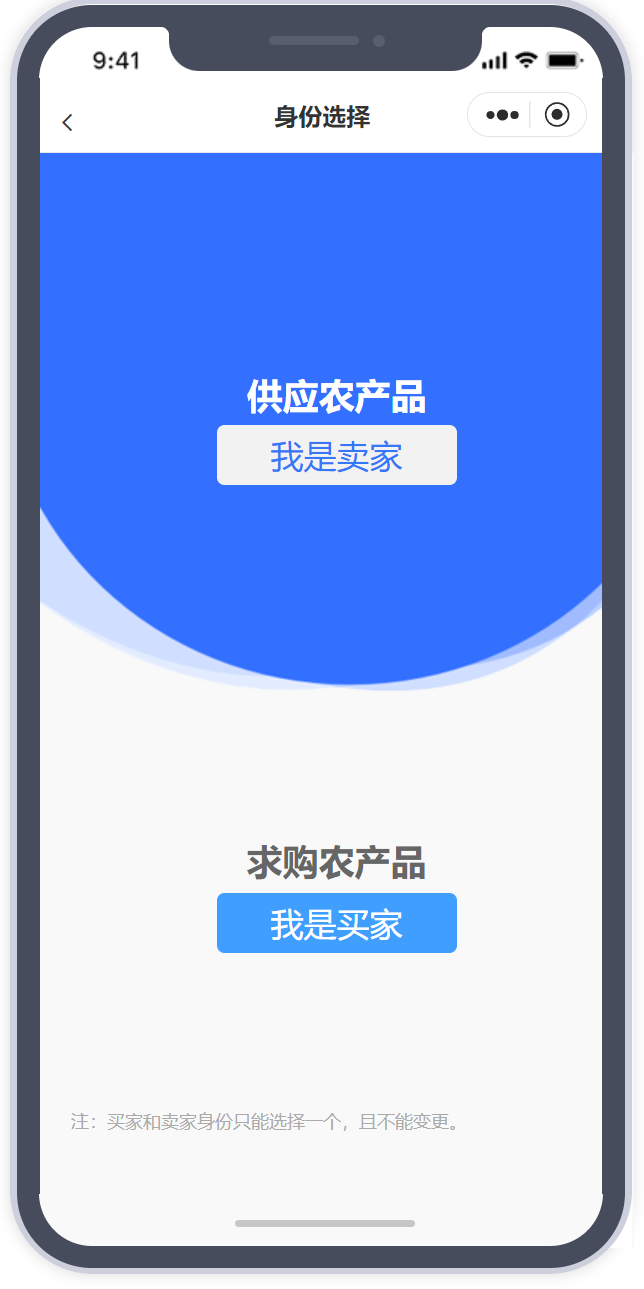Choose 我是买家 to register as buyer
The height and width of the screenshot is (1289, 644).
tap(336, 923)
